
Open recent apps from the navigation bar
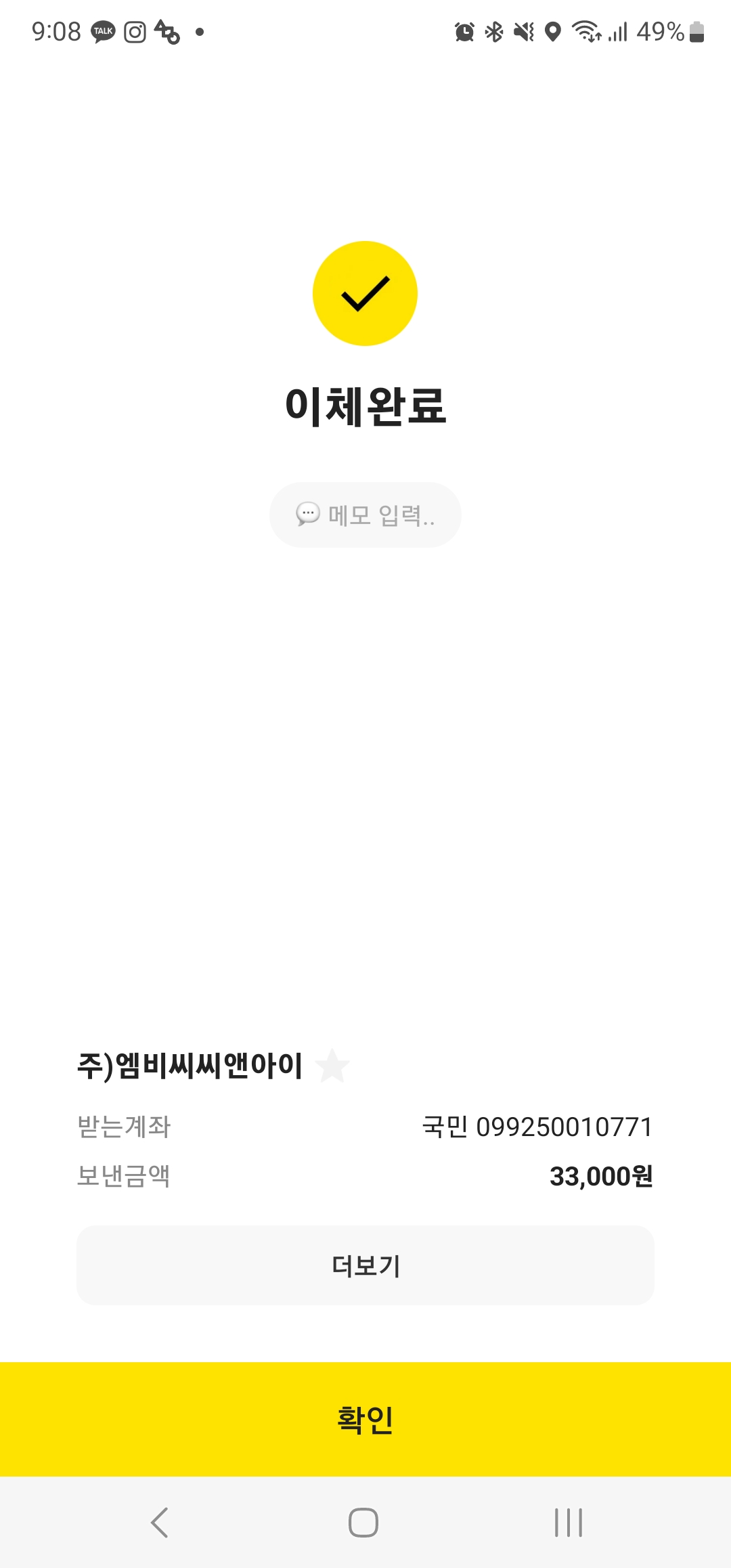pos(569,1523)
